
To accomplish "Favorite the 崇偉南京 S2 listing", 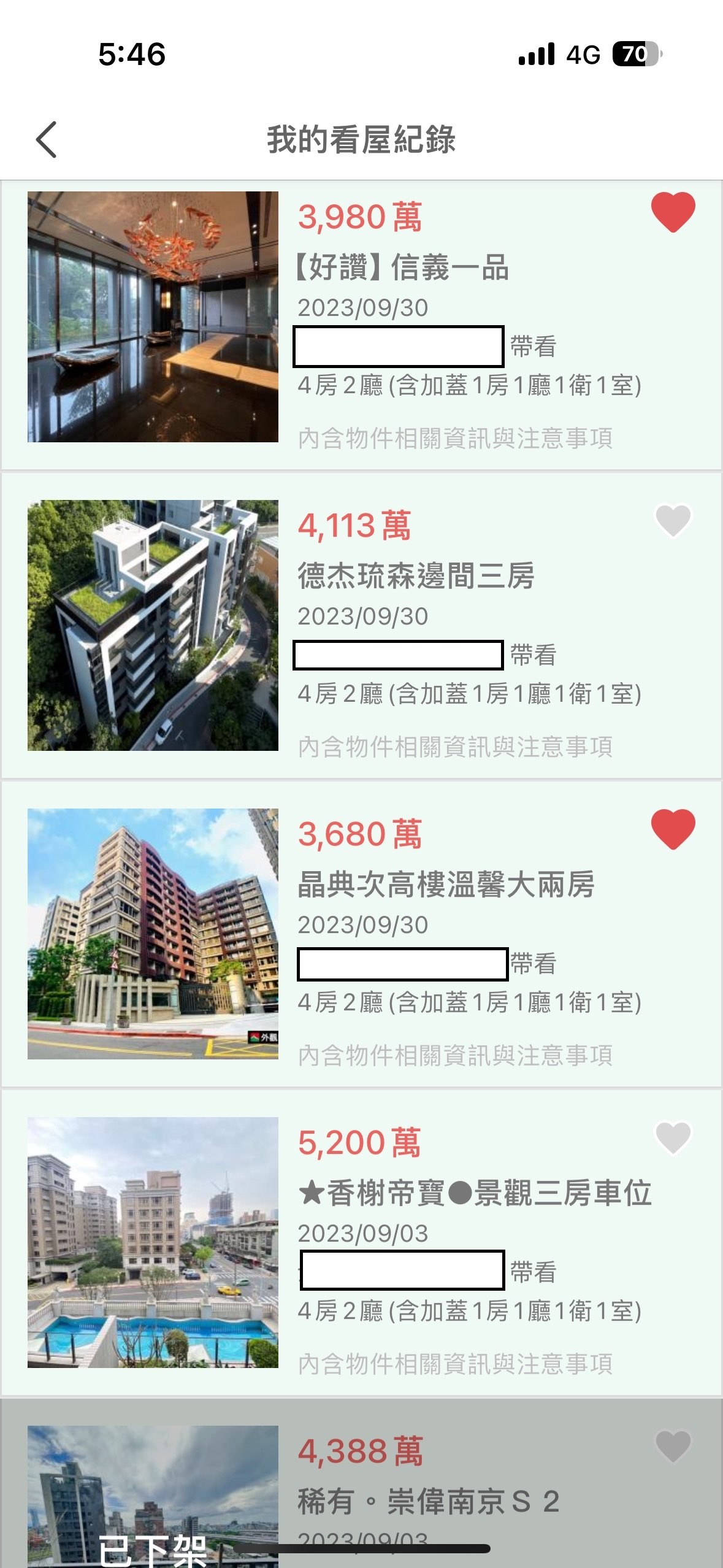I will pyautogui.click(x=673, y=1446).
